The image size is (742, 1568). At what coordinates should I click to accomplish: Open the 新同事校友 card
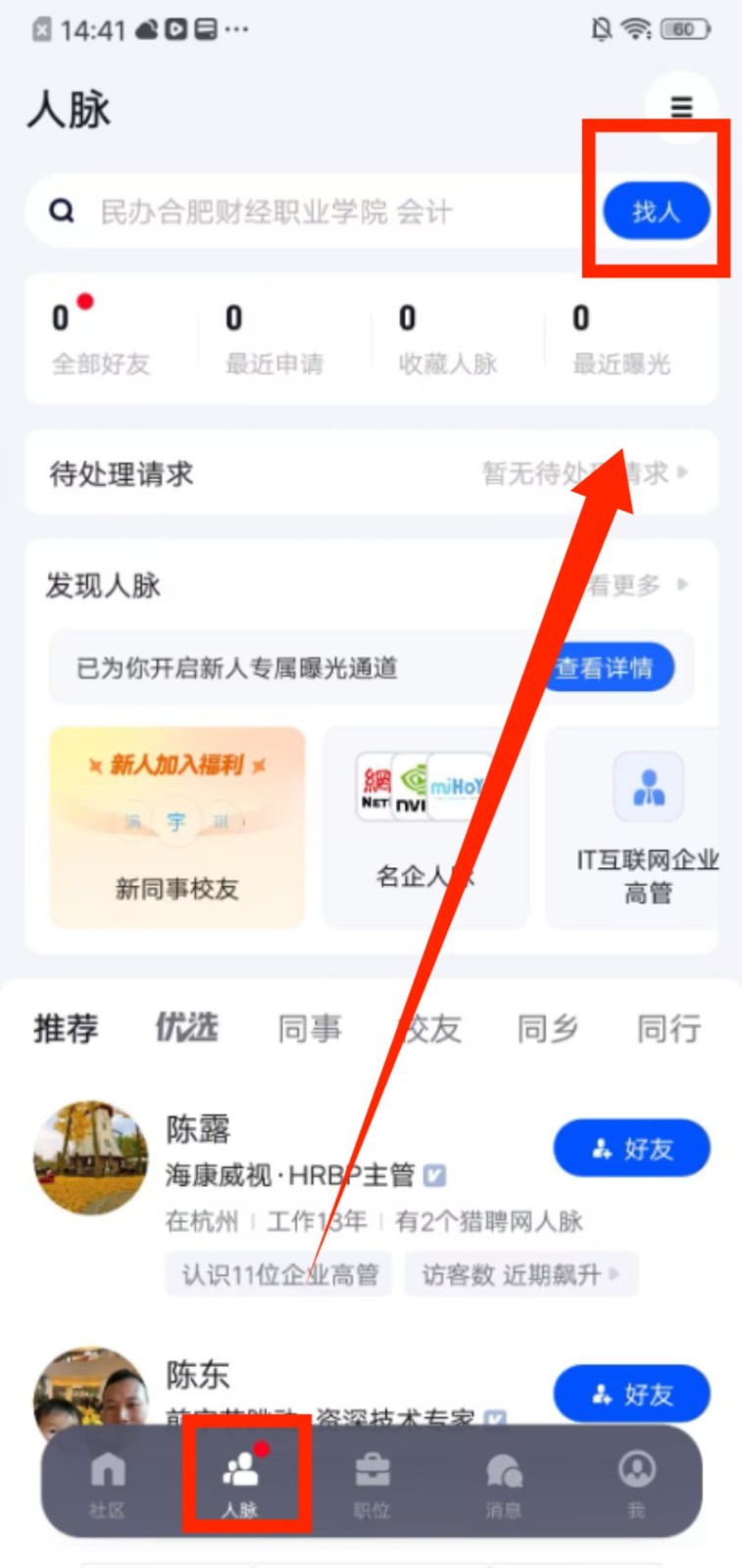(176, 828)
